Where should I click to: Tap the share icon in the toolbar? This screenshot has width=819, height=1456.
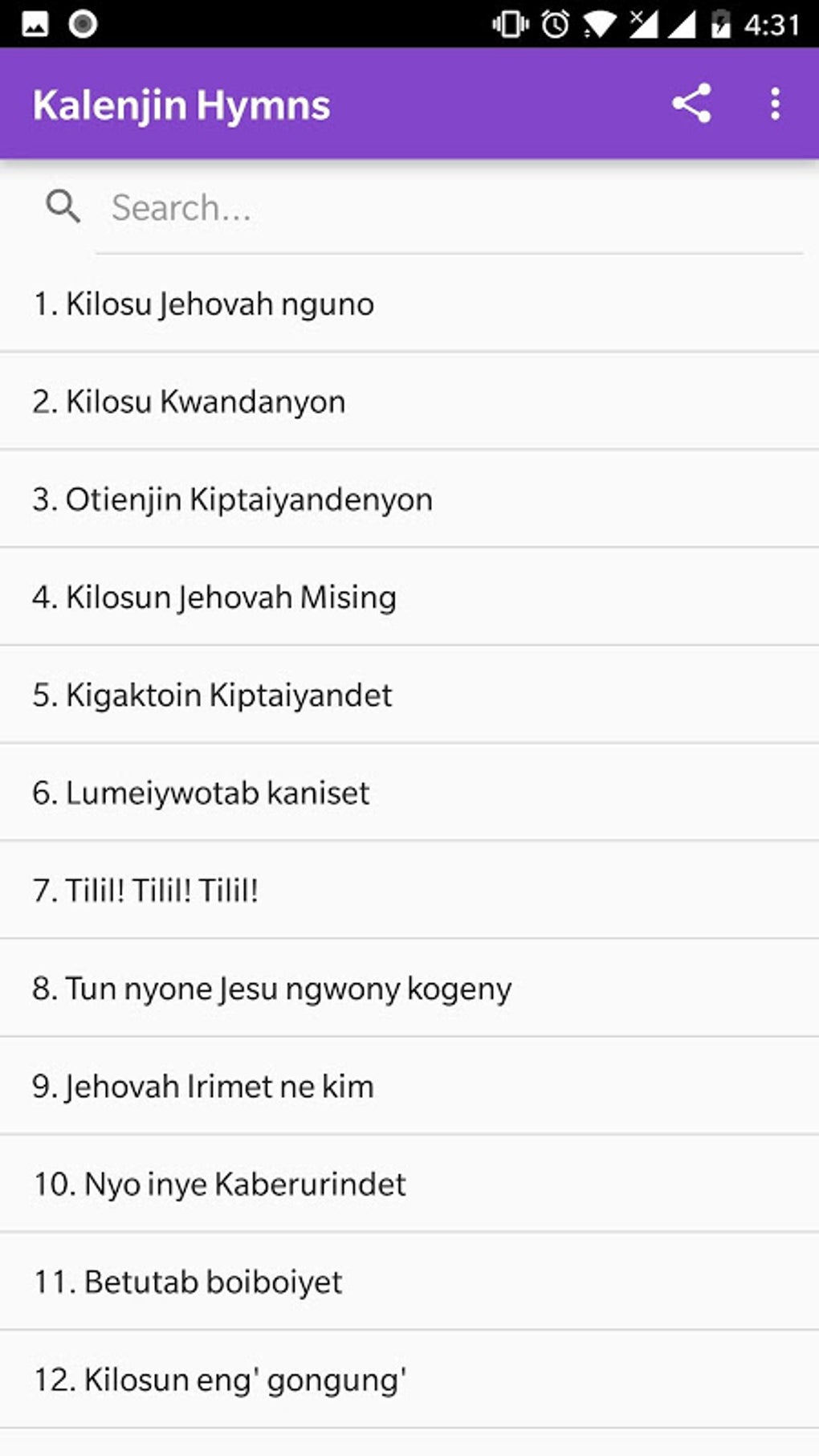pyautogui.click(x=692, y=103)
